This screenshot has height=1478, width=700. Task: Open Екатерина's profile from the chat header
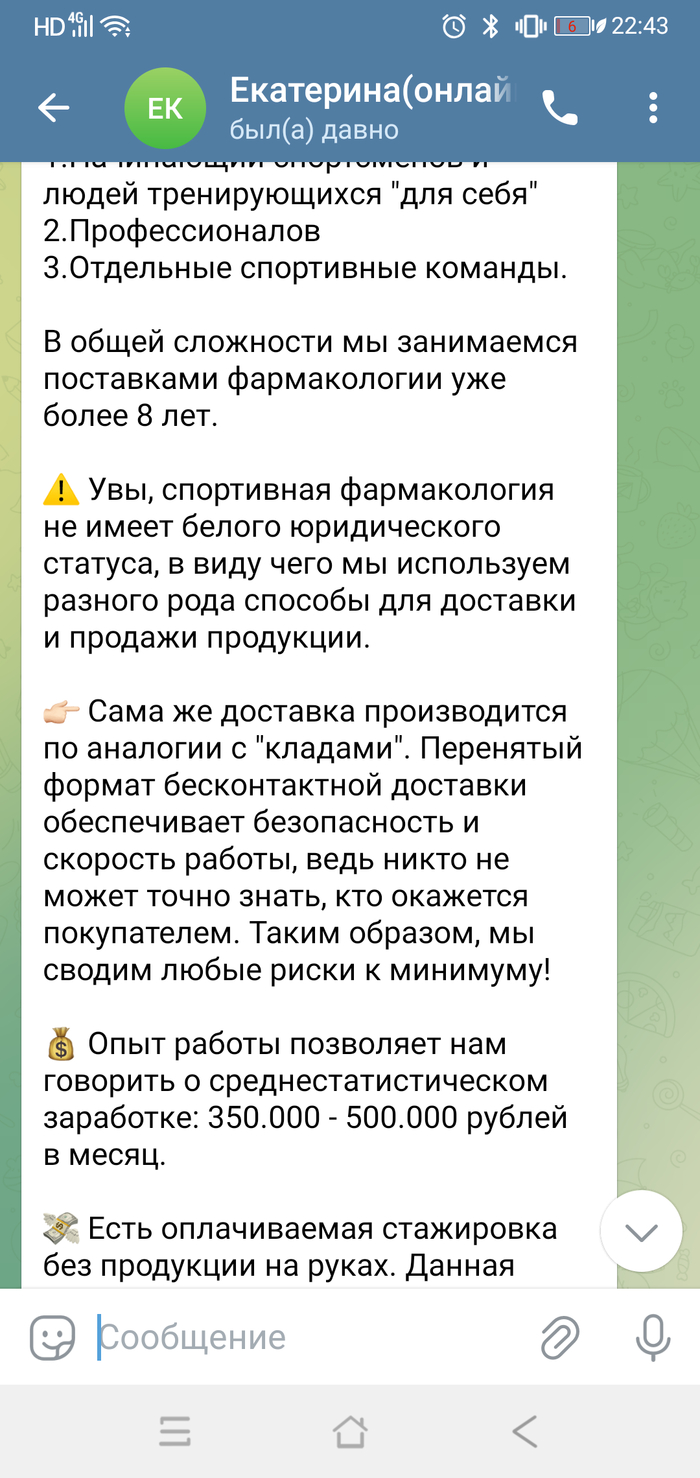(370, 108)
